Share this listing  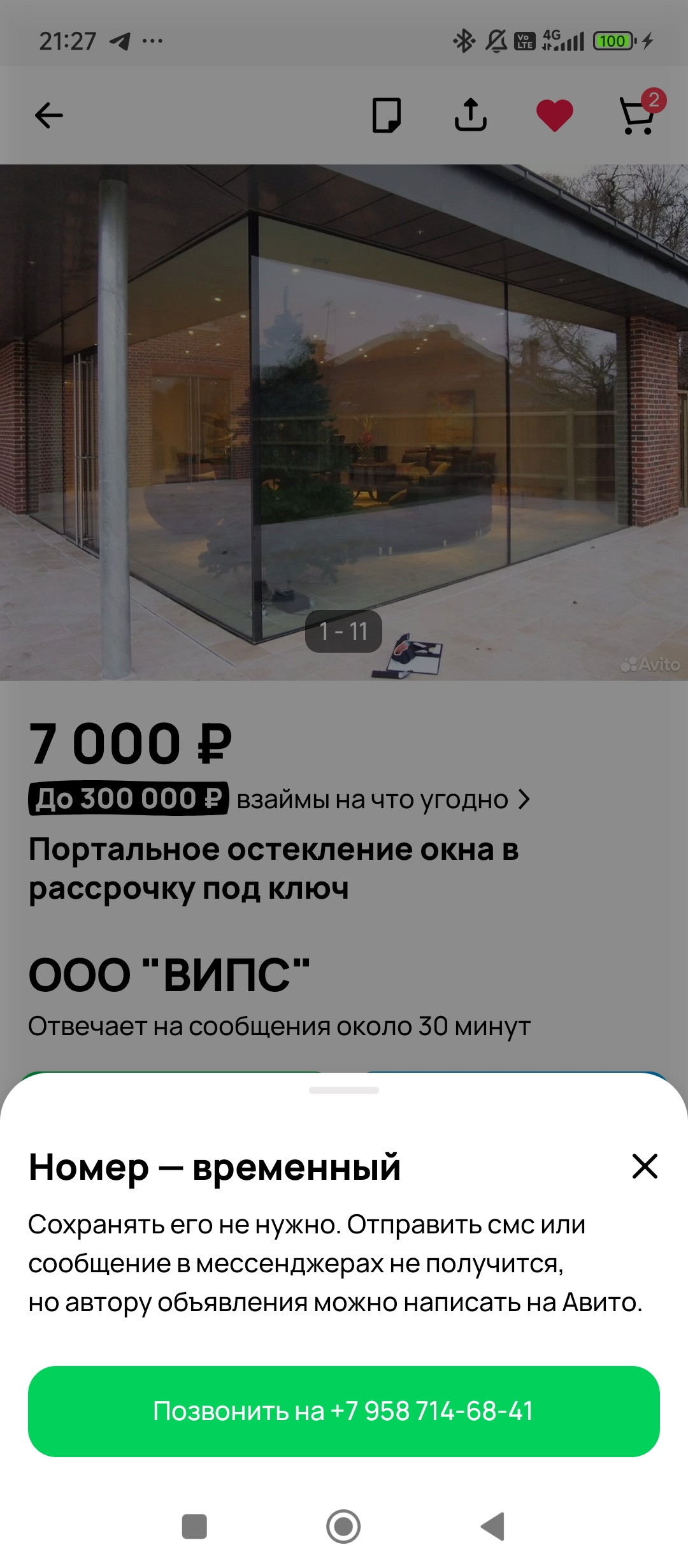(470, 115)
